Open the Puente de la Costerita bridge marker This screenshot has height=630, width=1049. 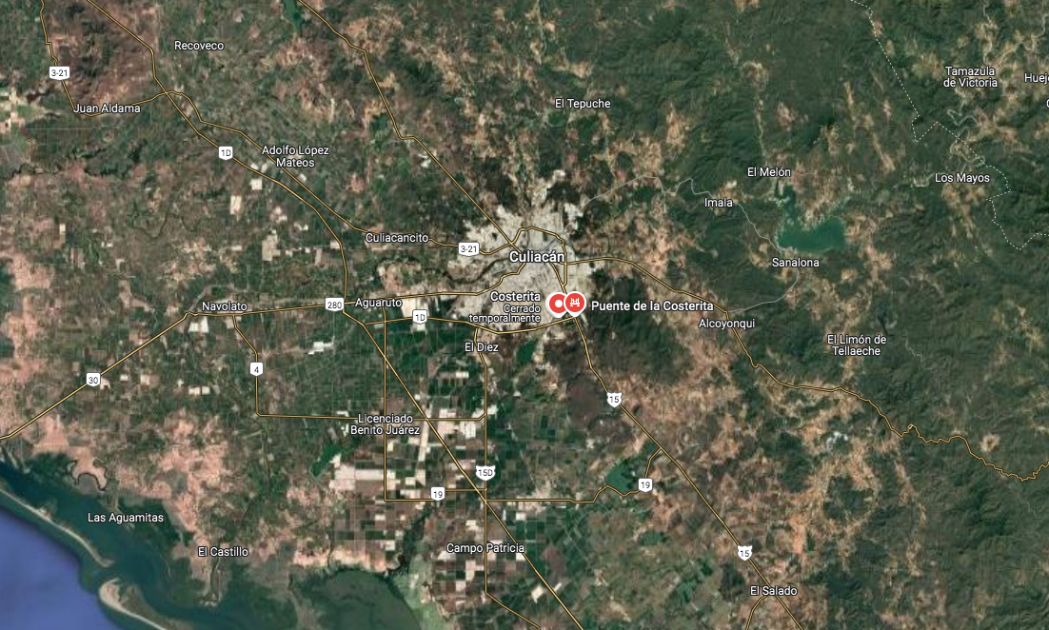point(575,300)
